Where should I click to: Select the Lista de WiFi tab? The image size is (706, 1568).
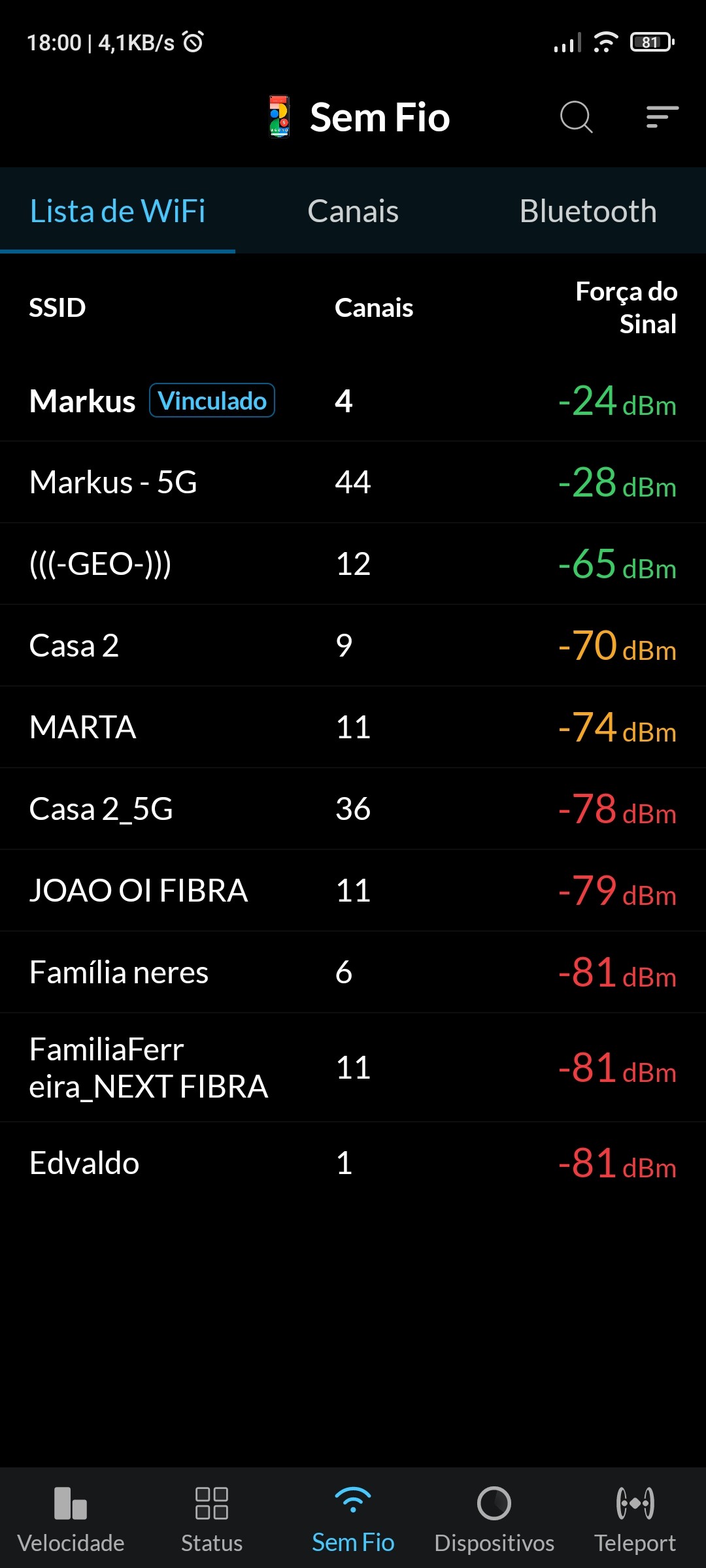[x=118, y=211]
